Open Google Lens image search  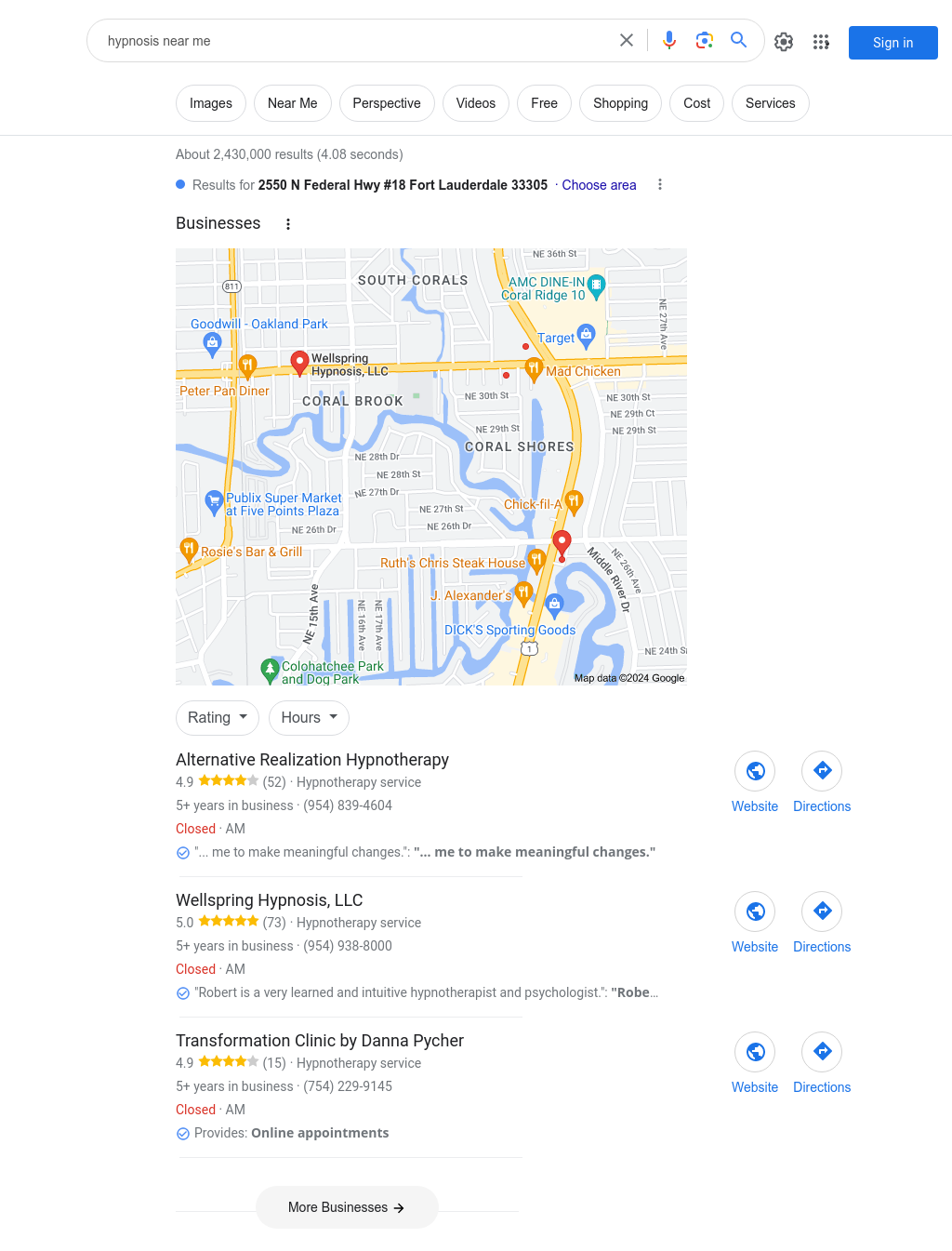coord(704,40)
